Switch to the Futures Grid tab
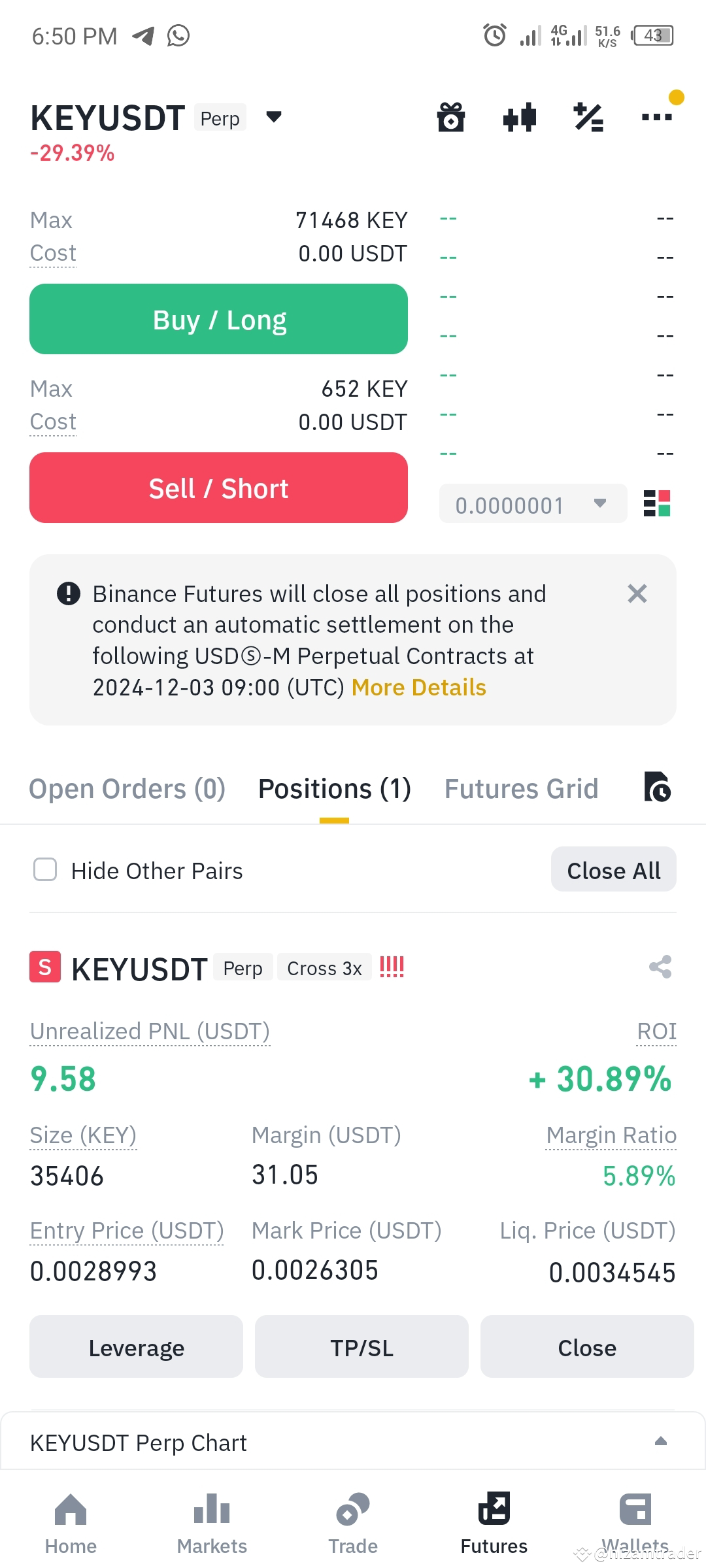 [x=521, y=788]
